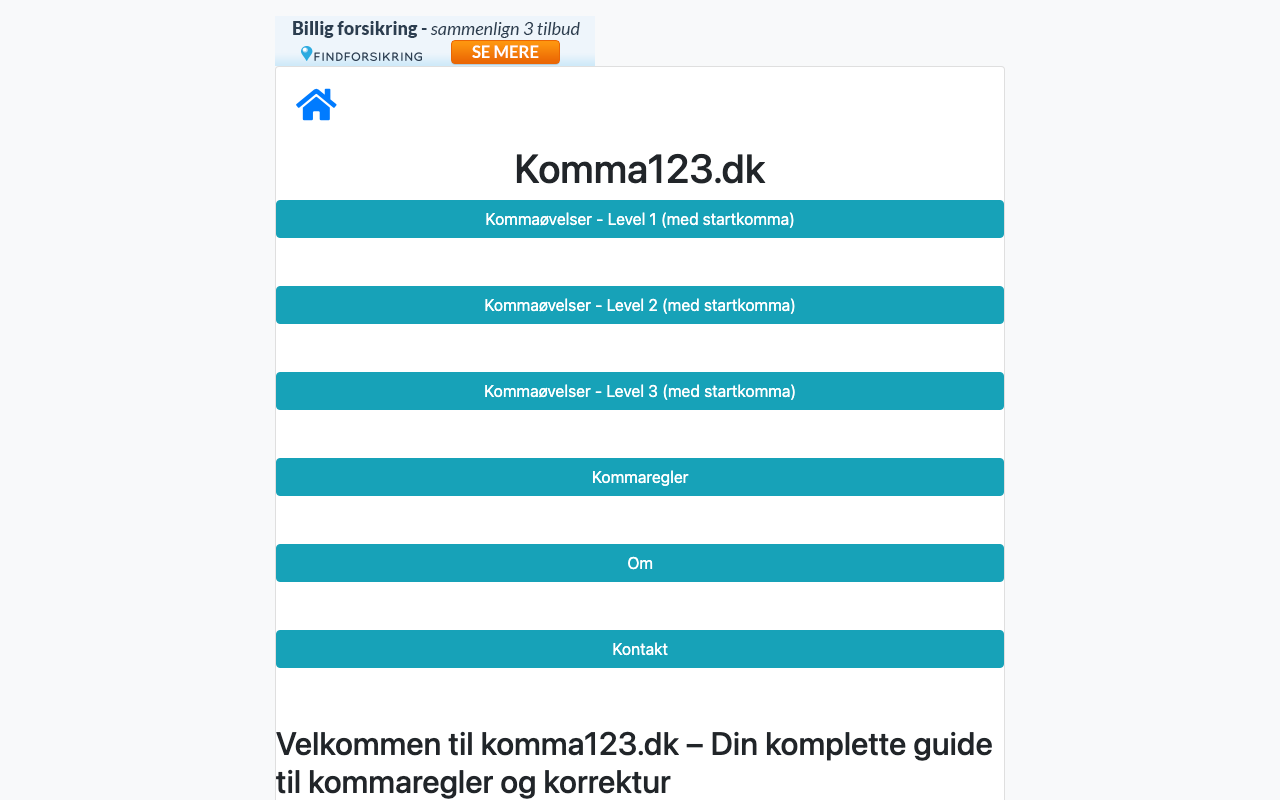Open the Kontakt page
This screenshot has height=800, width=1280.
click(640, 649)
